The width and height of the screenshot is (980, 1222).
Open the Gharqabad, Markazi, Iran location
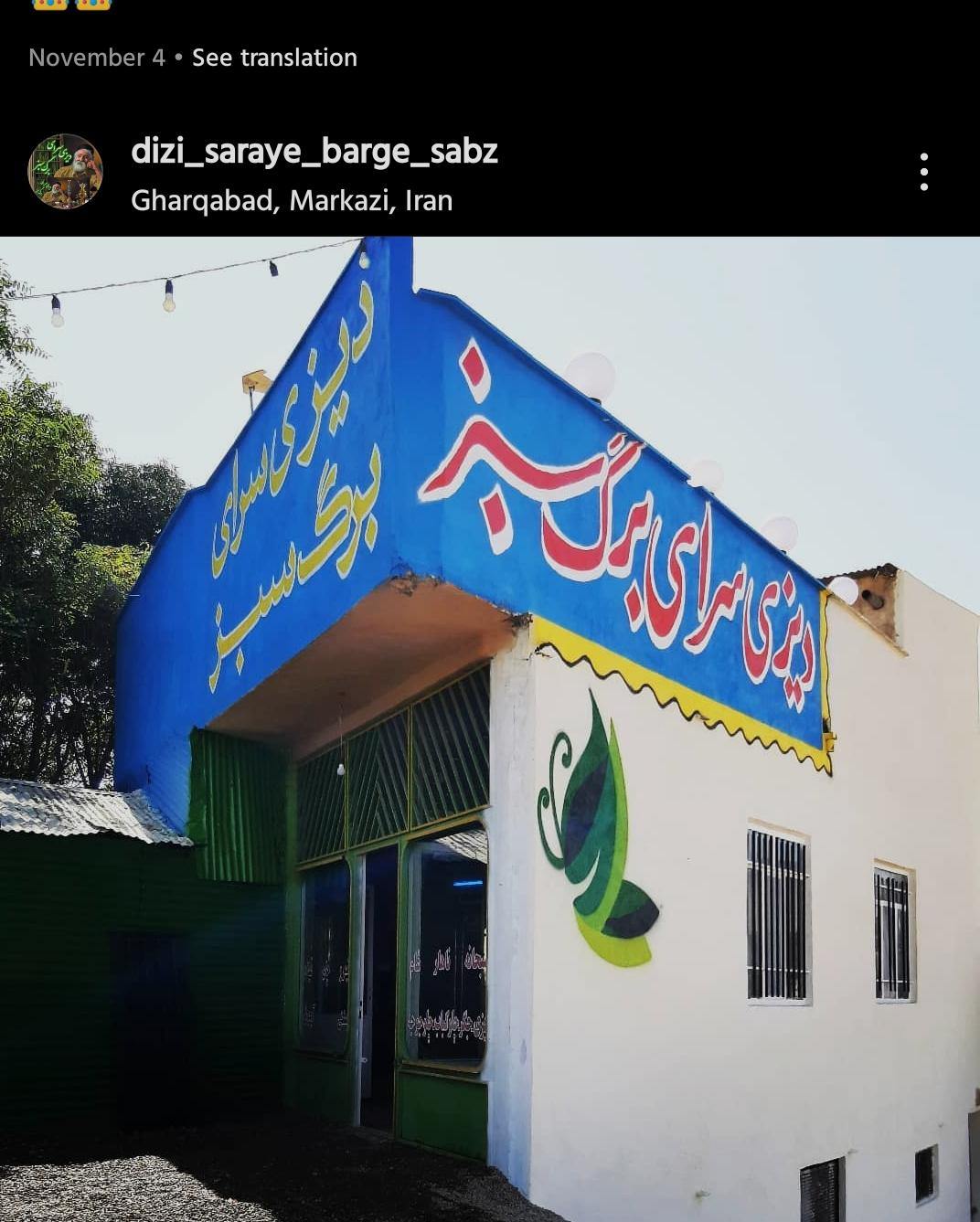[292, 200]
